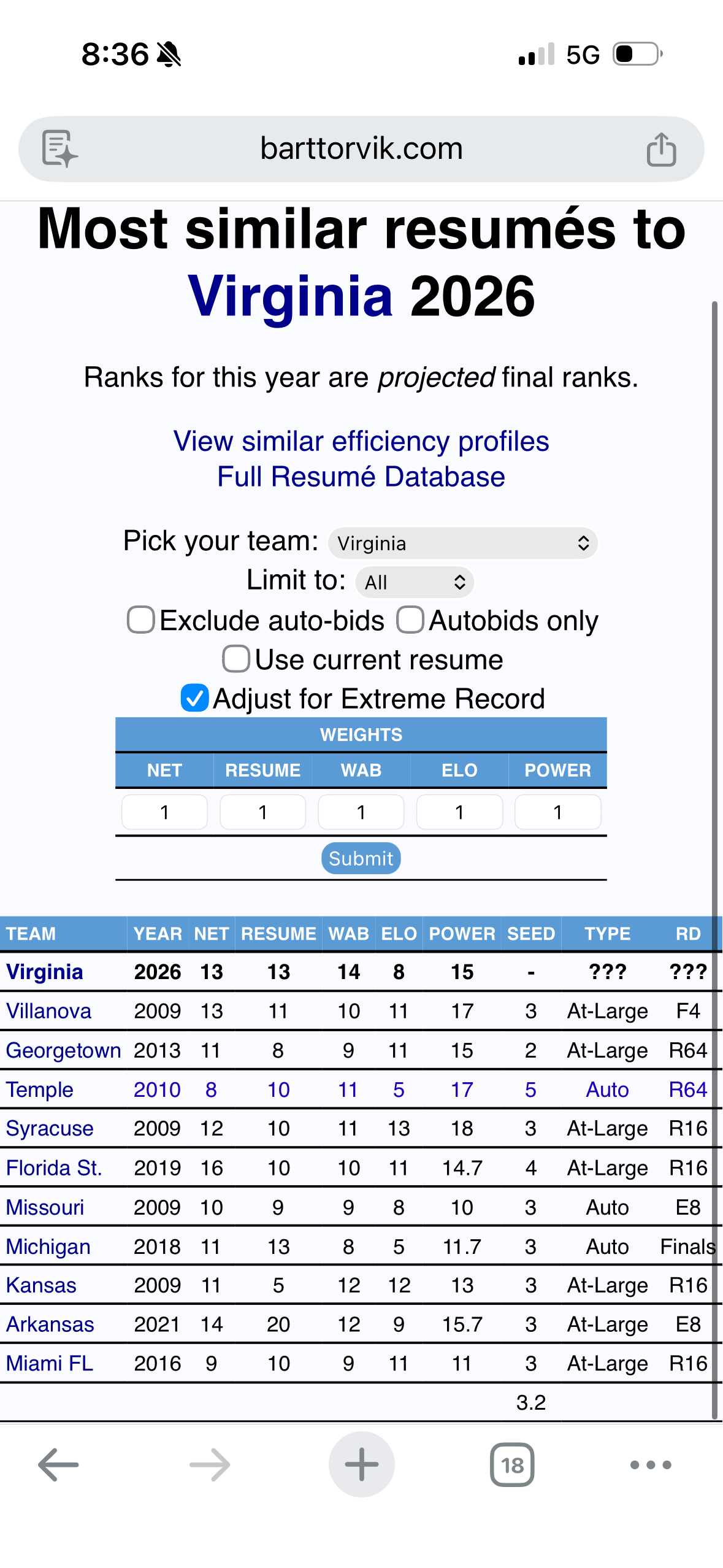Open the Limit to dropdown
This screenshot has width=723, height=1568.
(415, 582)
